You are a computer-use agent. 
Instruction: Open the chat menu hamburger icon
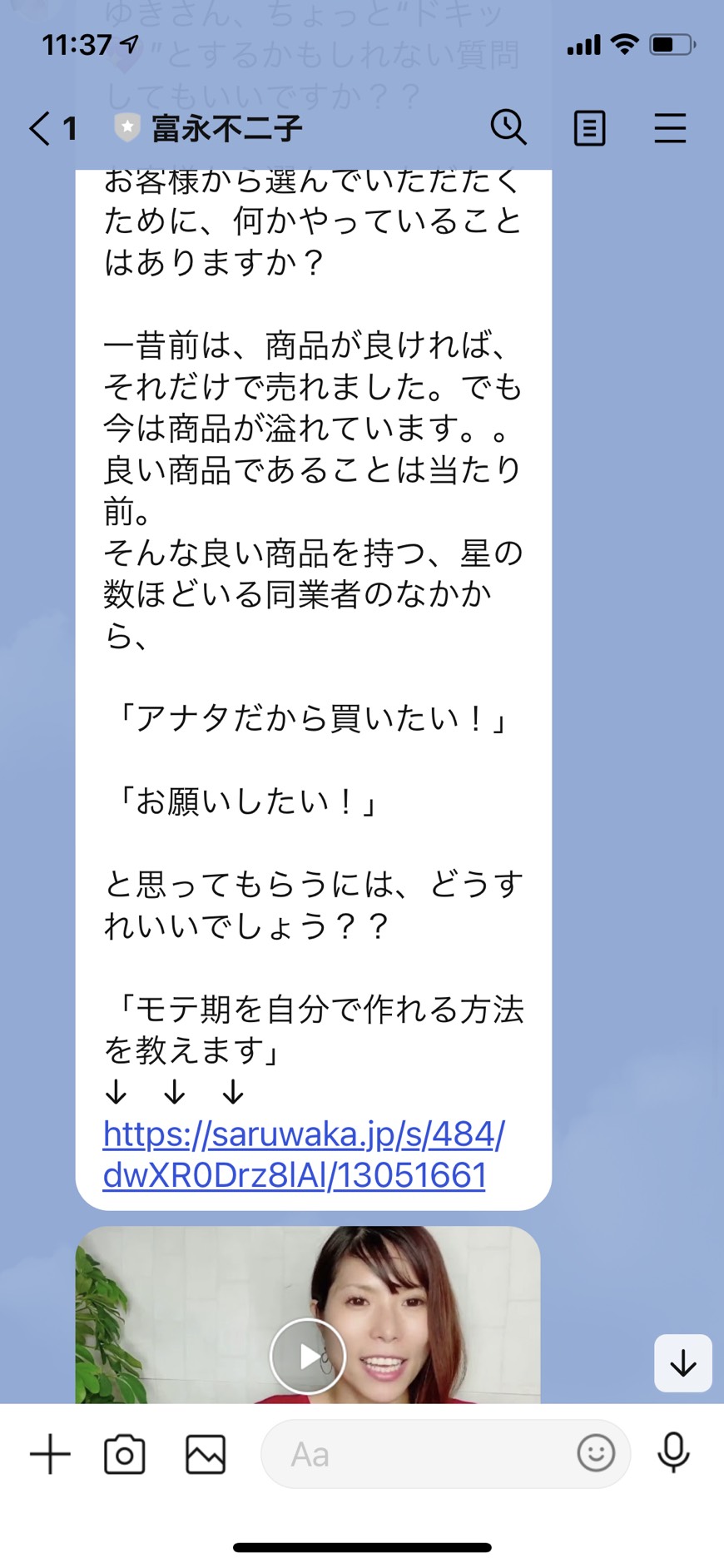pyautogui.click(x=670, y=128)
